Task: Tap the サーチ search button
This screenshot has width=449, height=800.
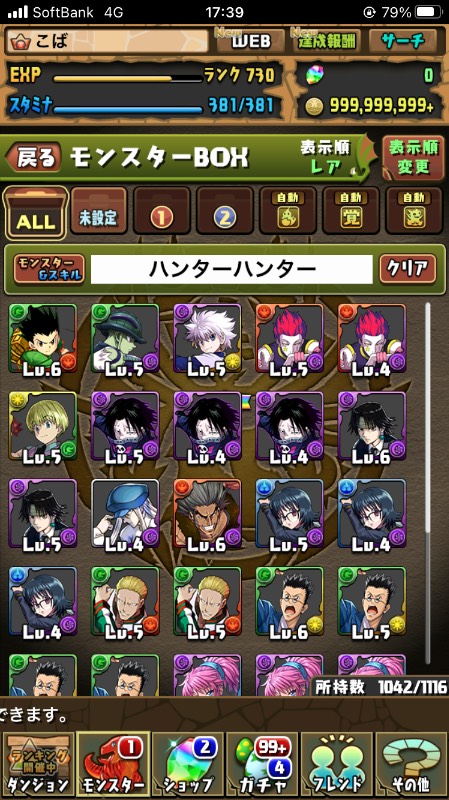Action: 403,41
